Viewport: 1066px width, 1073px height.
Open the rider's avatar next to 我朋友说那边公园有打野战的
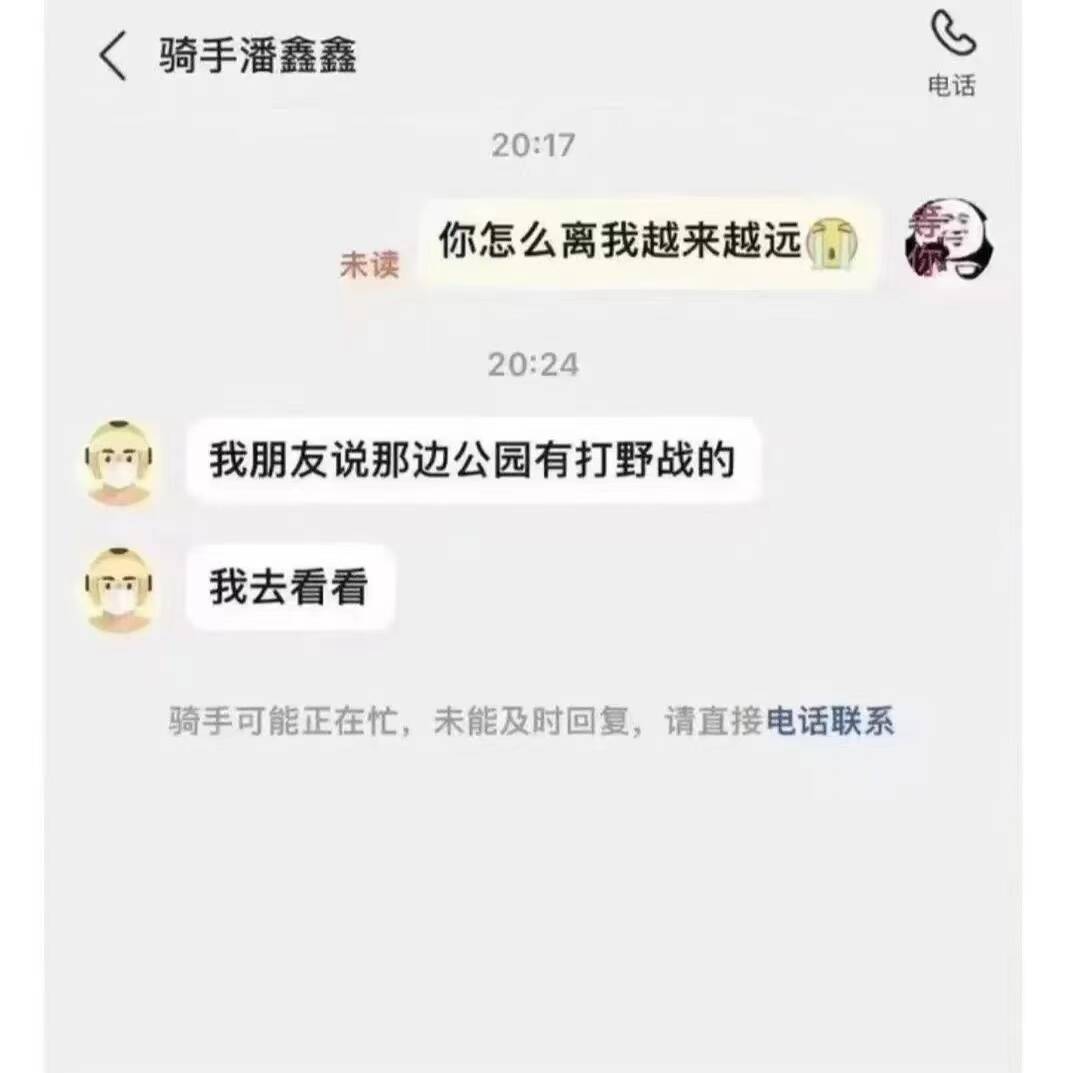coord(120,463)
